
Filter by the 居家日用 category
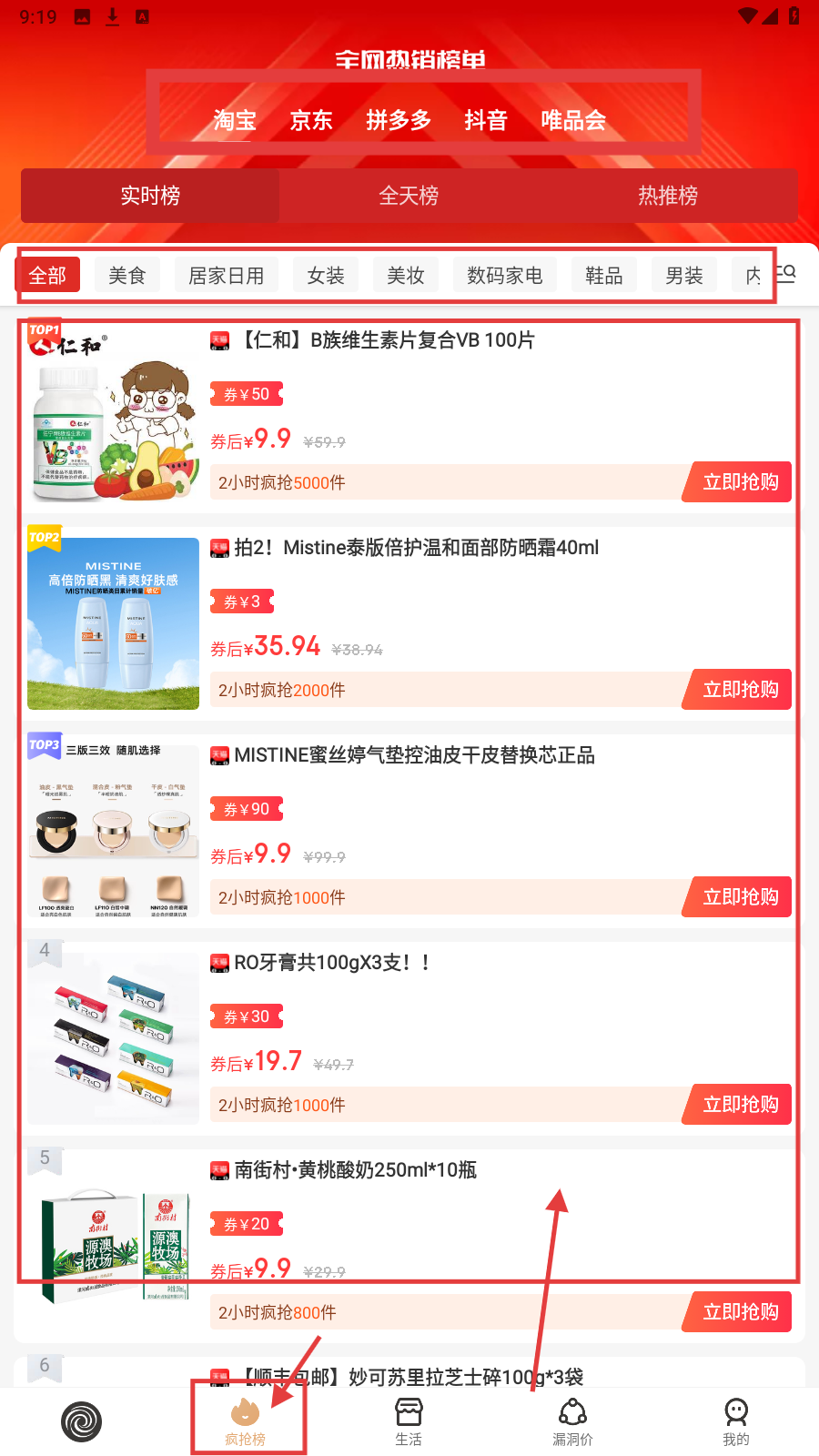point(226,276)
